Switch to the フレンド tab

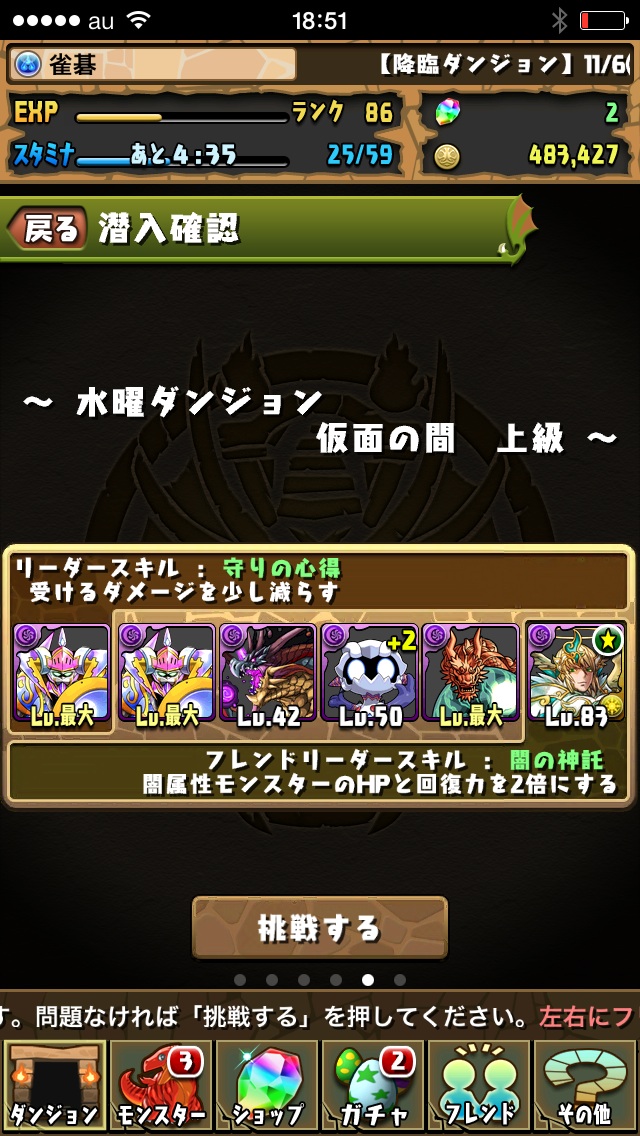tap(480, 1086)
